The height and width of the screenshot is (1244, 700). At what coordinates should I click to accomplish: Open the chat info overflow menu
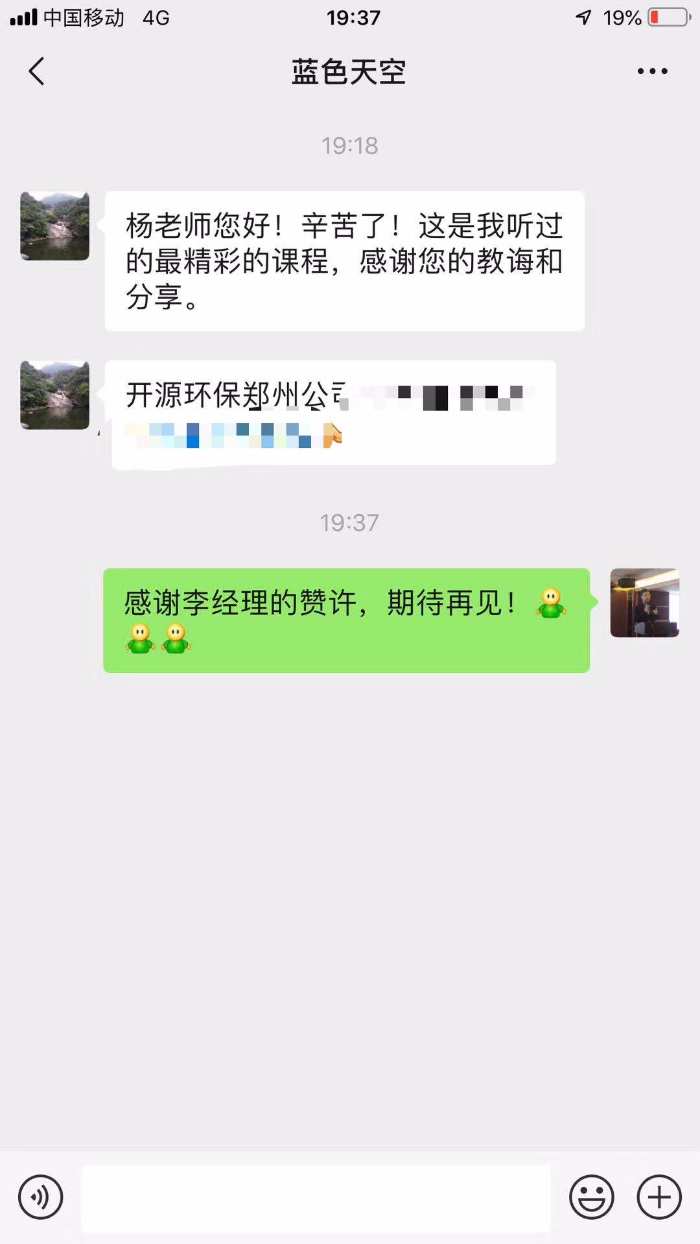pyautogui.click(x=652, y=72)
